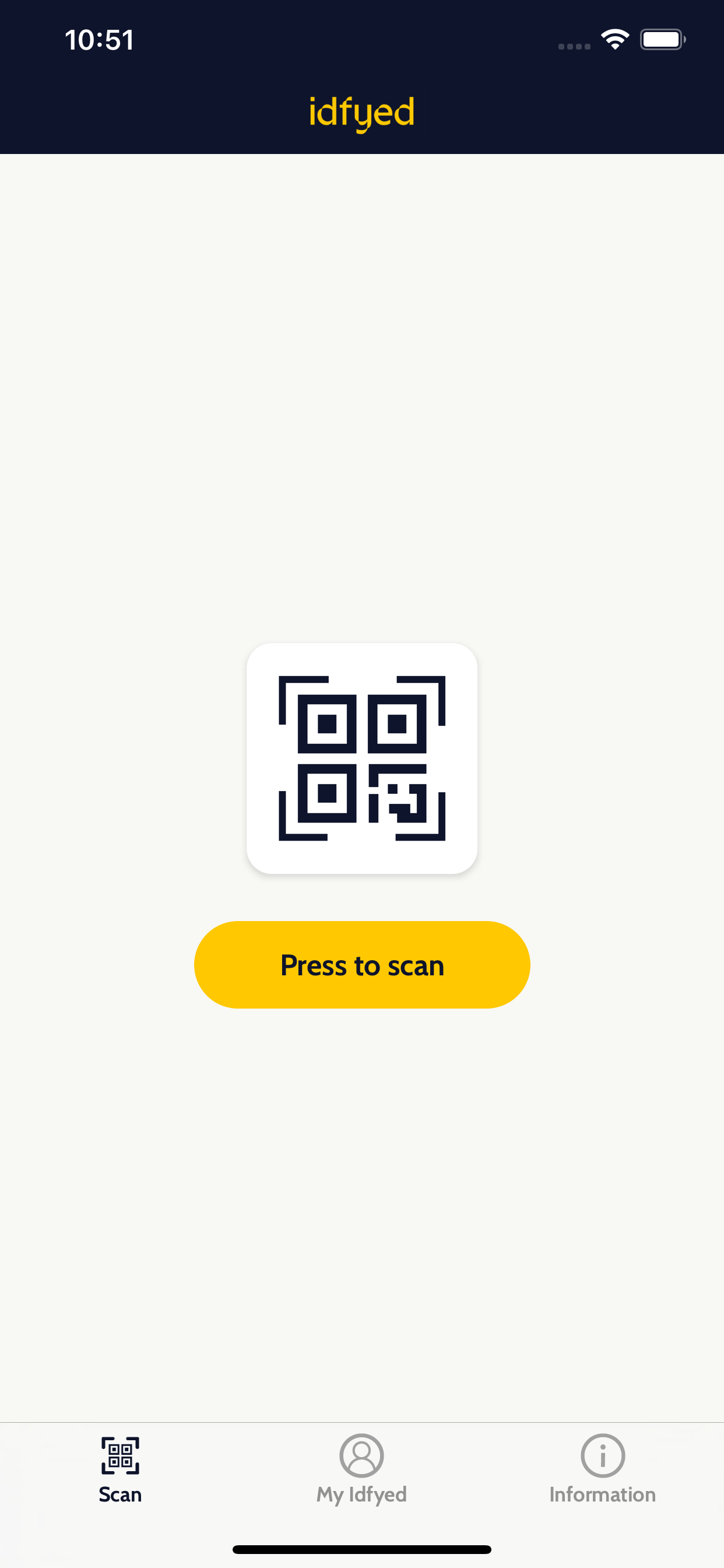Tap the My Idfyed label text
Viewport: 724px width, 1568px height.
pos(362,1495)
